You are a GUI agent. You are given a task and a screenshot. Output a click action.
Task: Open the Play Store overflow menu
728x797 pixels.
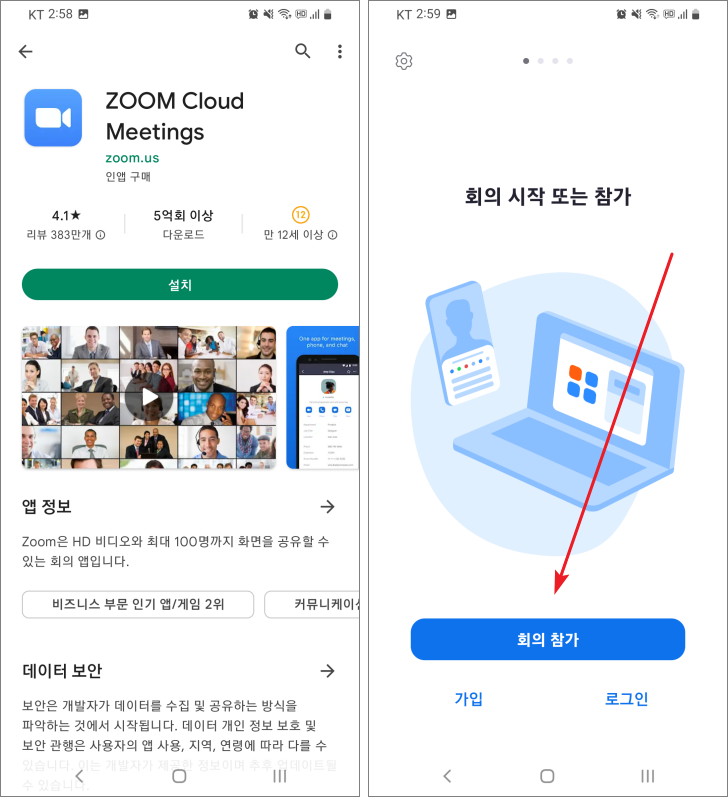[x=340, y=51]
